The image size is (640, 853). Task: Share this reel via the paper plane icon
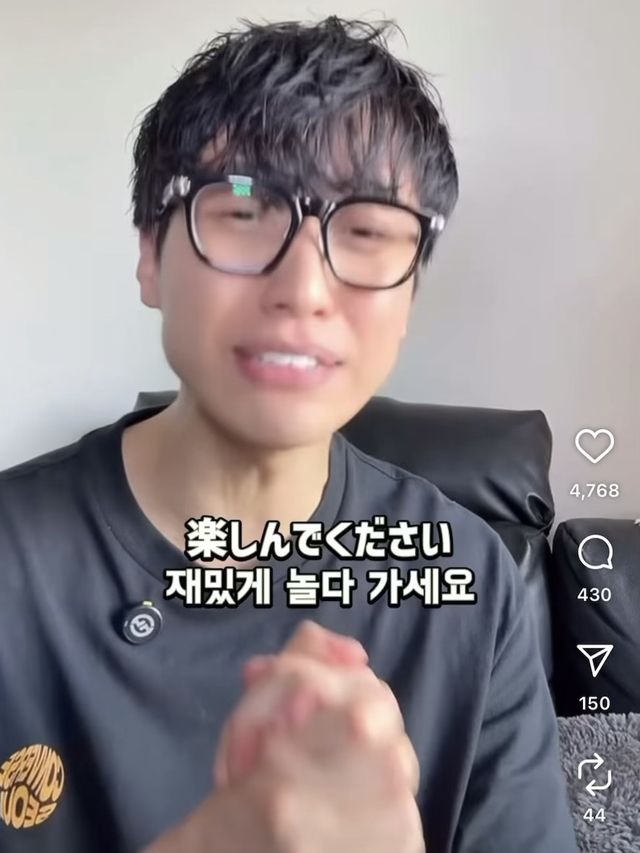pos(594,659)
